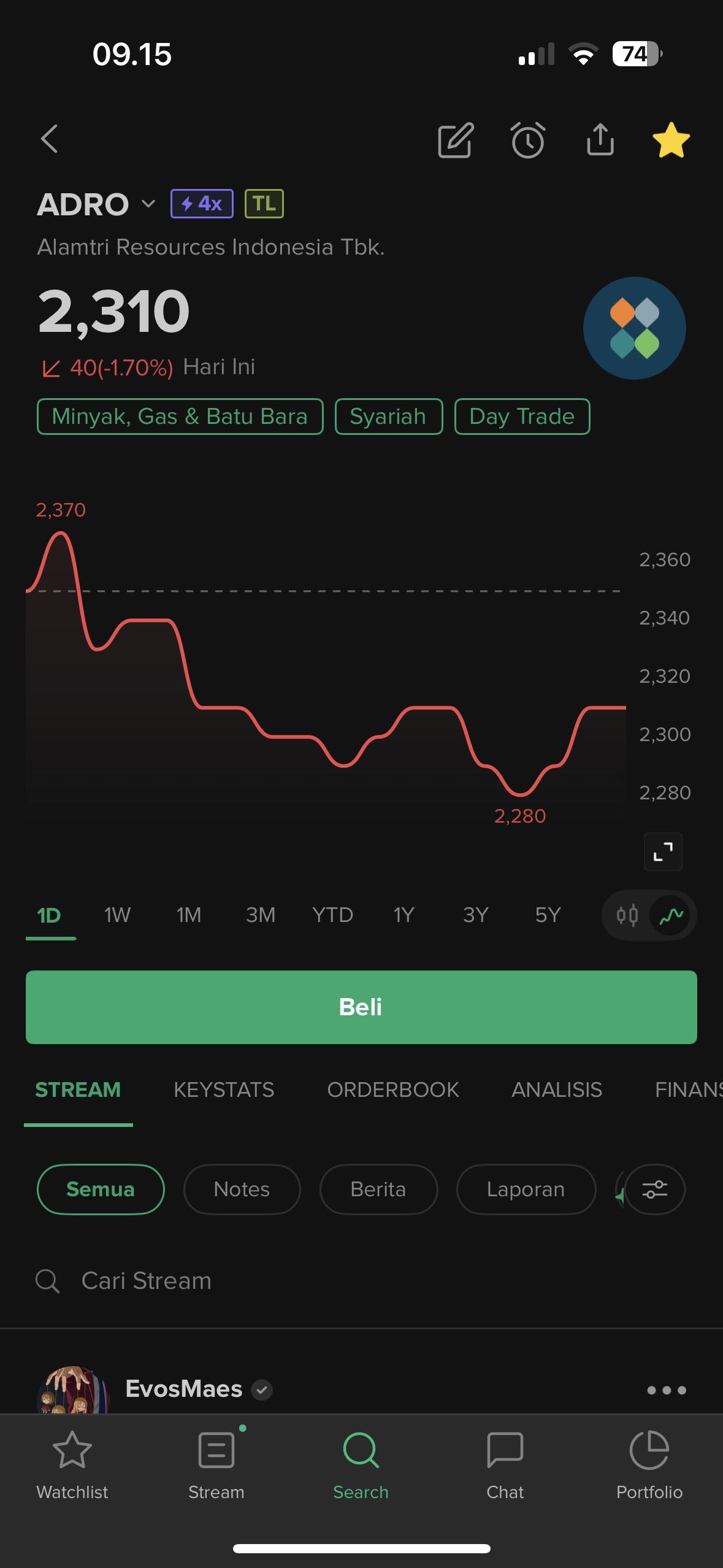Screen dimensions: 723x1568
Task: Open the KEYSTATS tab
Action: [224, 1090]
